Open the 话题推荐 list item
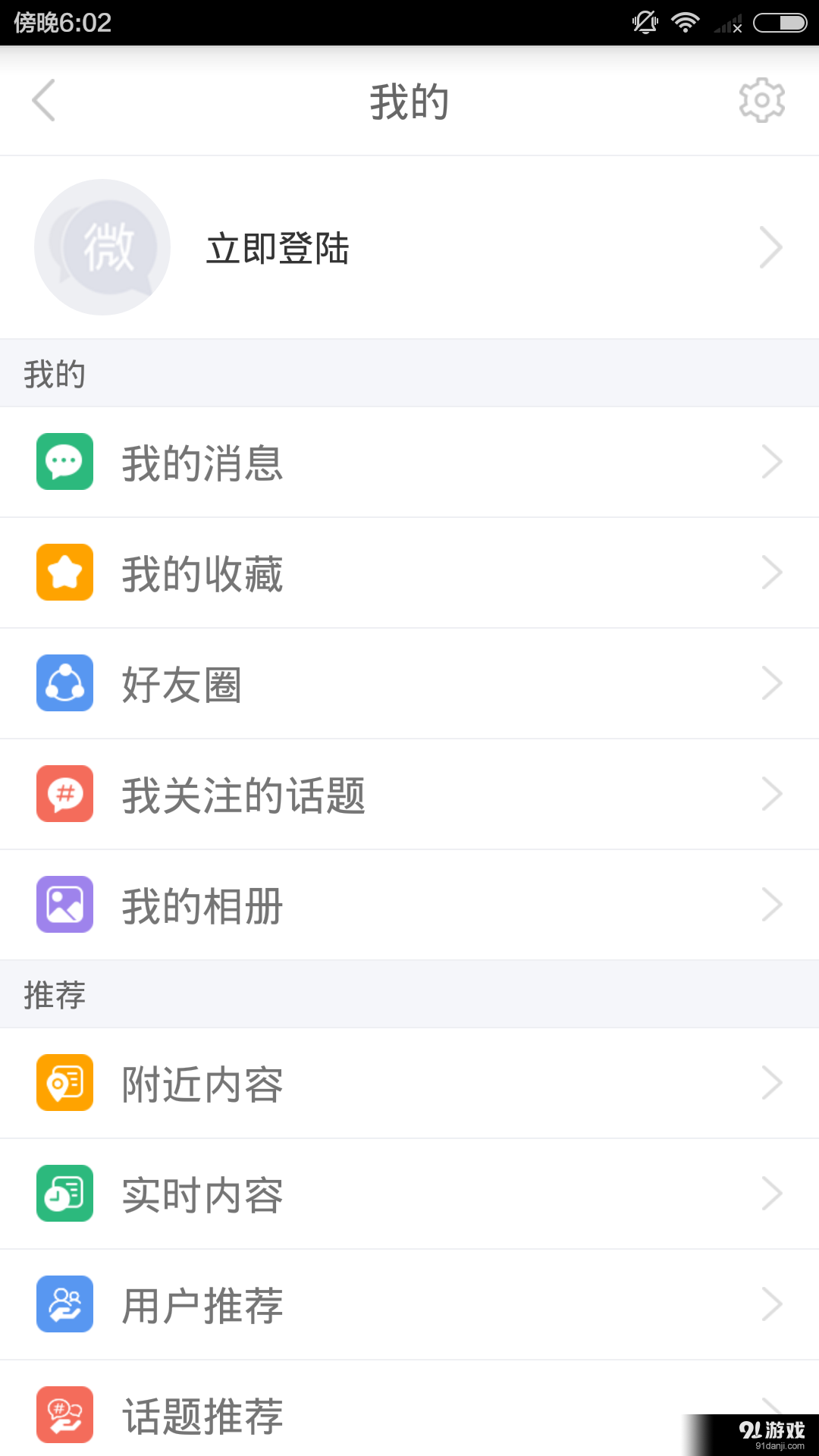 click(203, 1414)
